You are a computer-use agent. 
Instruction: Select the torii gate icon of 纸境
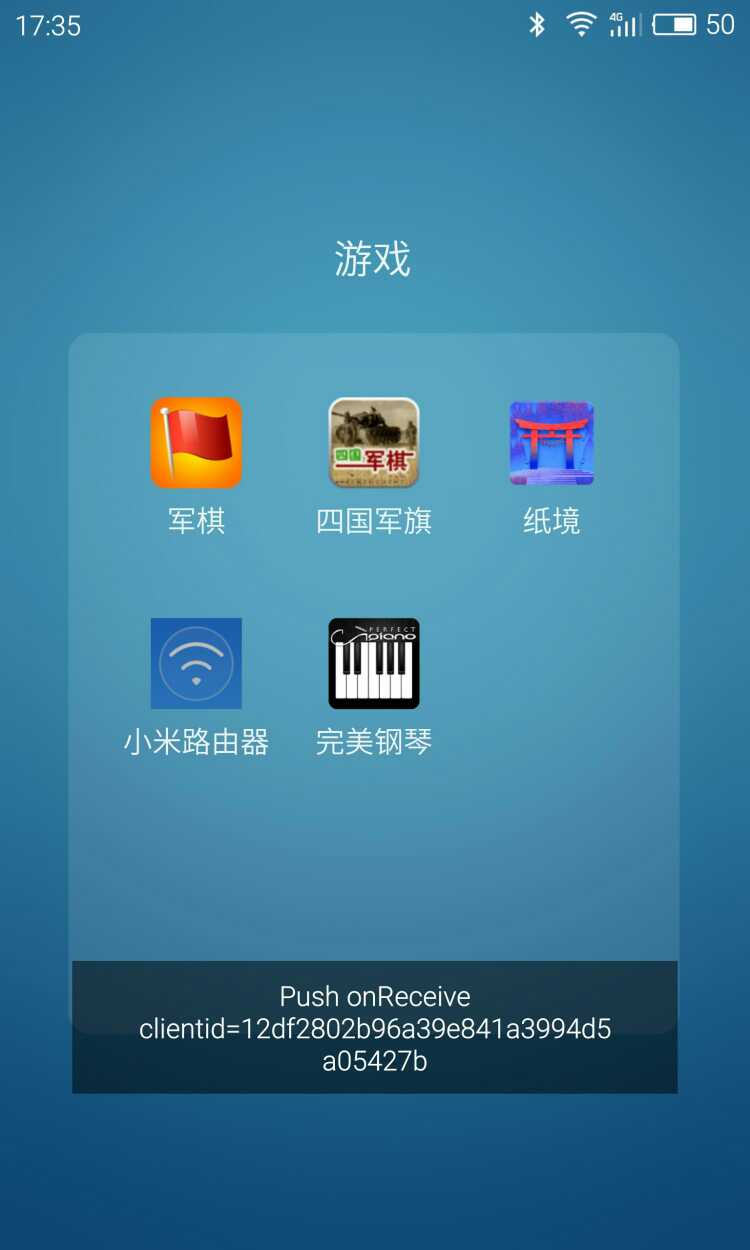(x=551, y=441)
